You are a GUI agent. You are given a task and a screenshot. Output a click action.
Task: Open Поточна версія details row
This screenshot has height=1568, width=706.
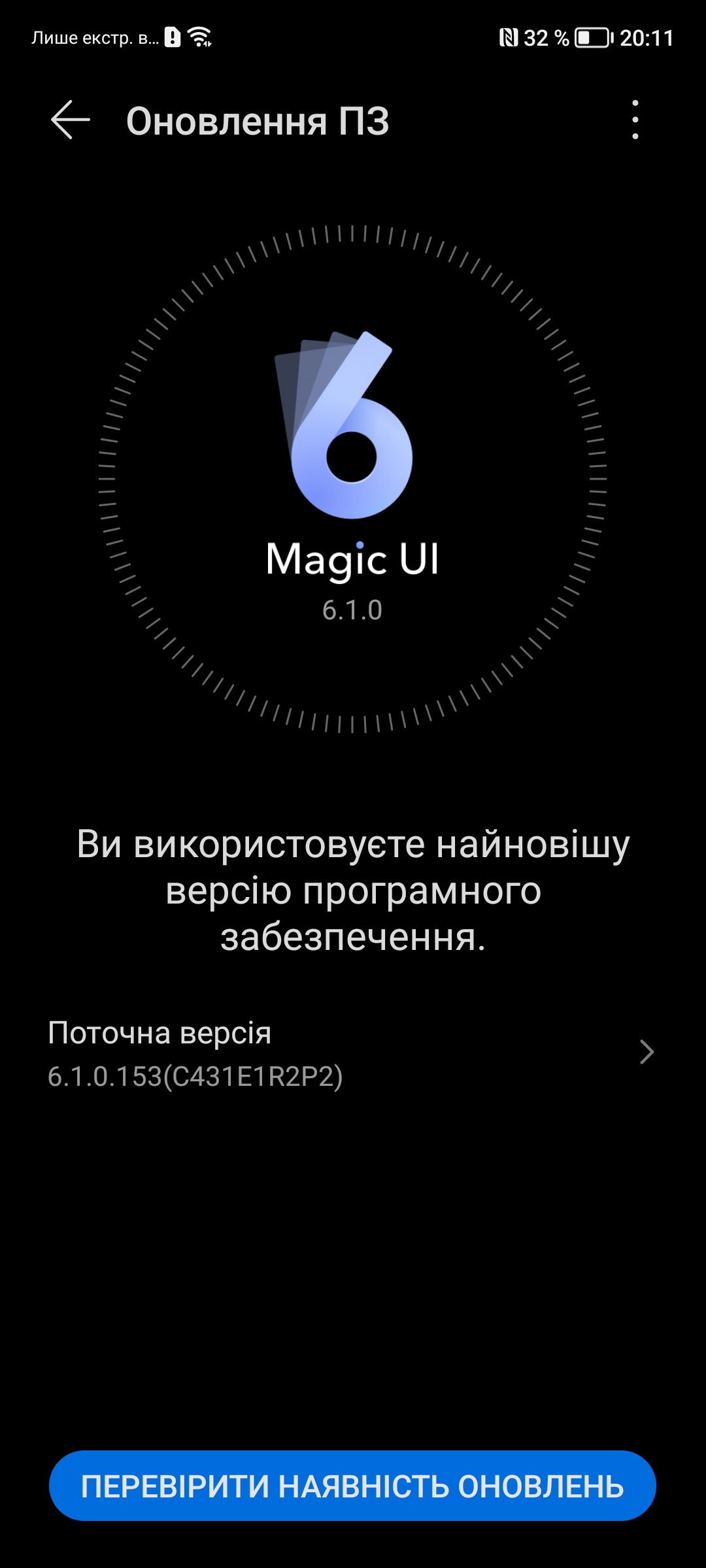(353, 1053)
